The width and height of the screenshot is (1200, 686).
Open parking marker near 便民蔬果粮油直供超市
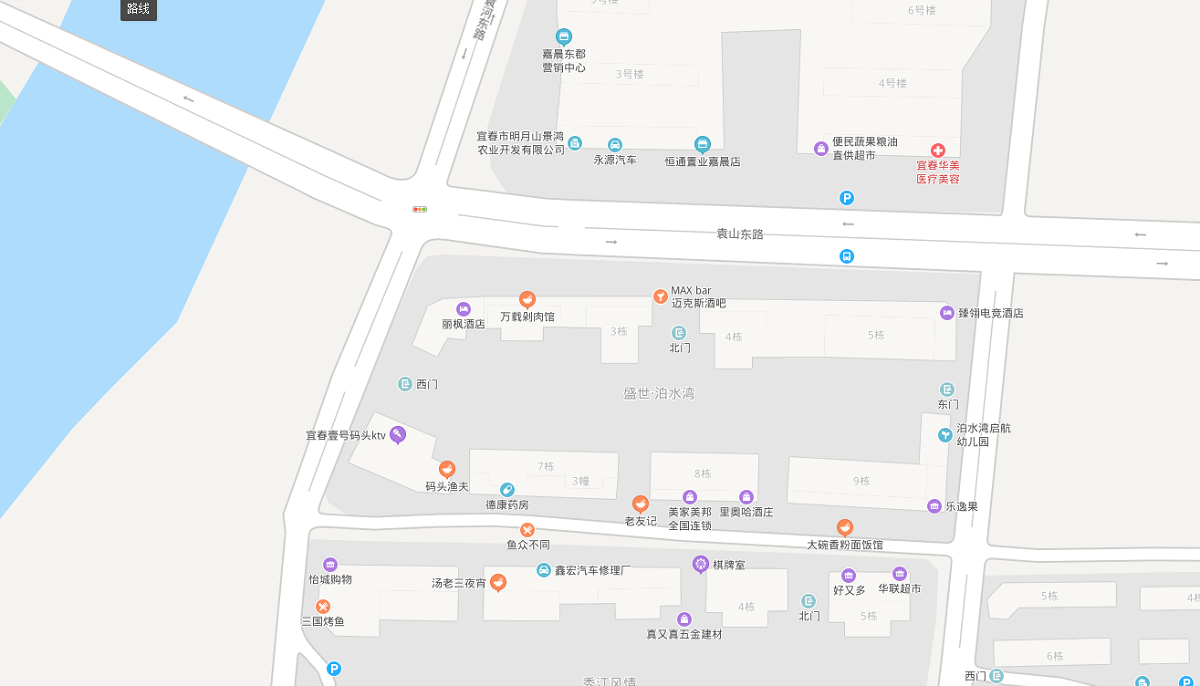847,198
